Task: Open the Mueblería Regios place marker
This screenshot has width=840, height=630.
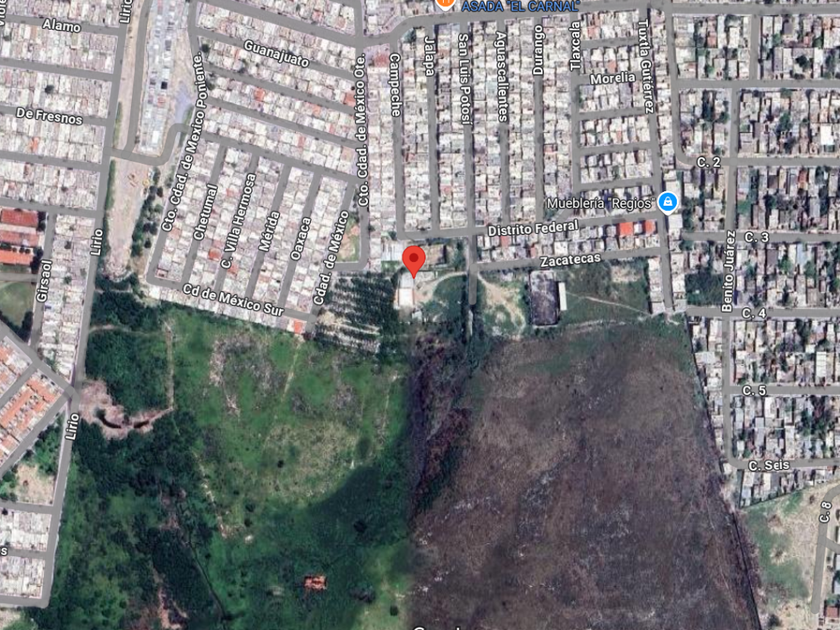Action: pos(668,202)
